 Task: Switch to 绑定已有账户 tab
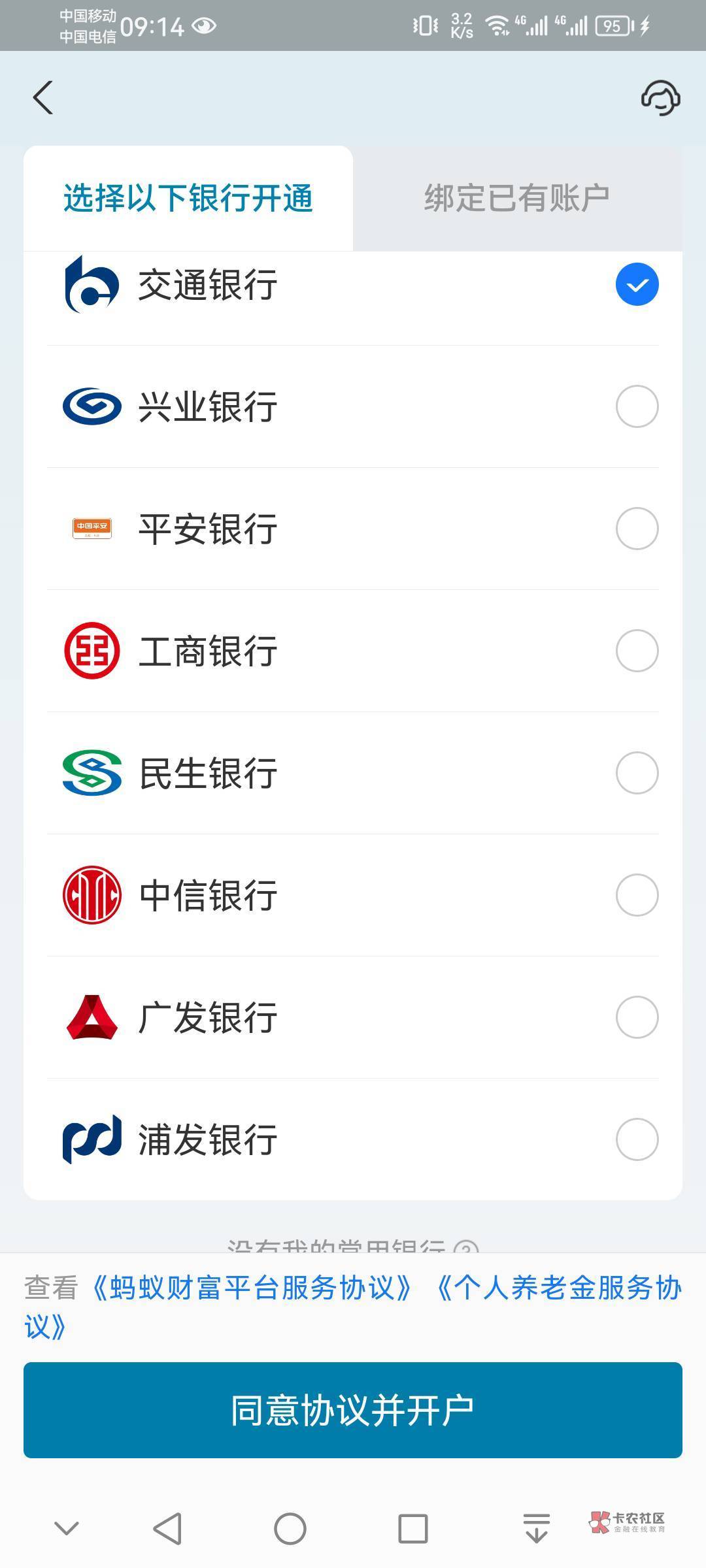tap(517, 198)
